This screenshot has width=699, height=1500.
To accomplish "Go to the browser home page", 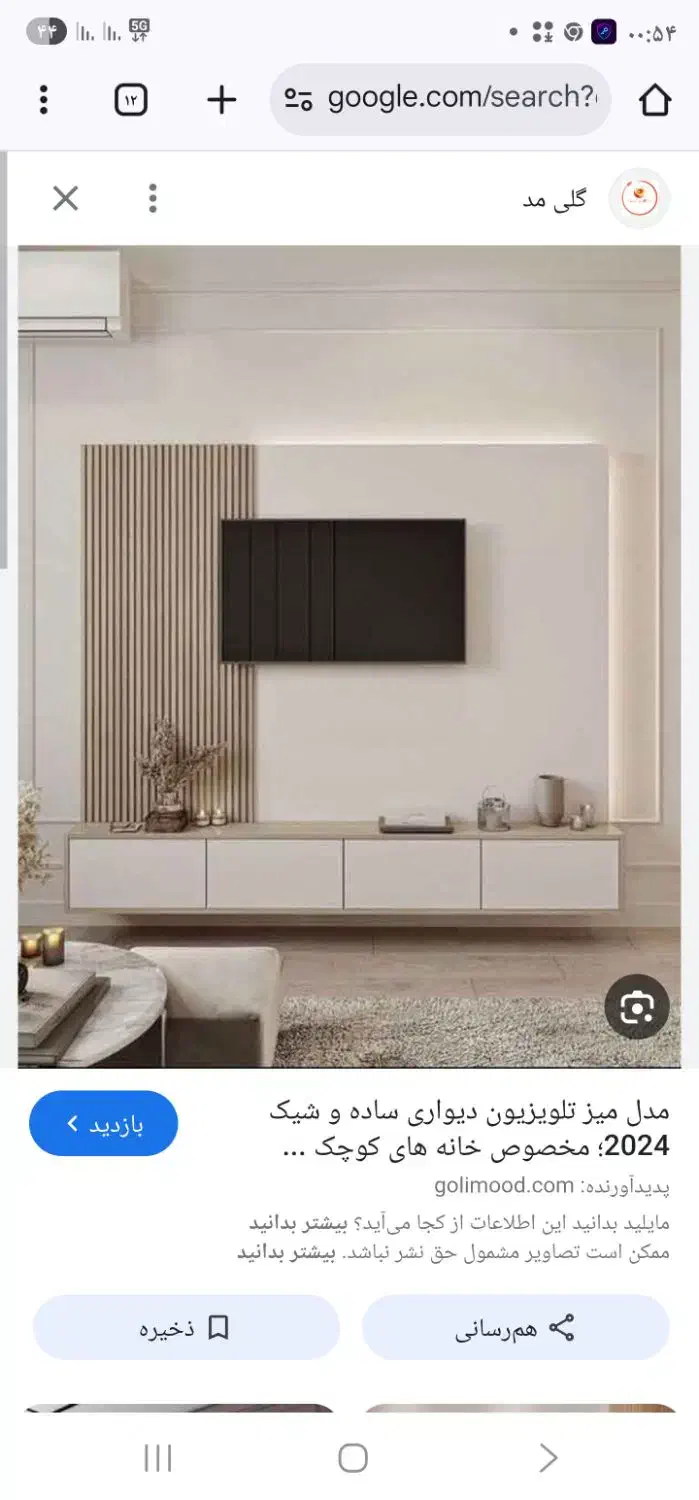I will point(654,100).
